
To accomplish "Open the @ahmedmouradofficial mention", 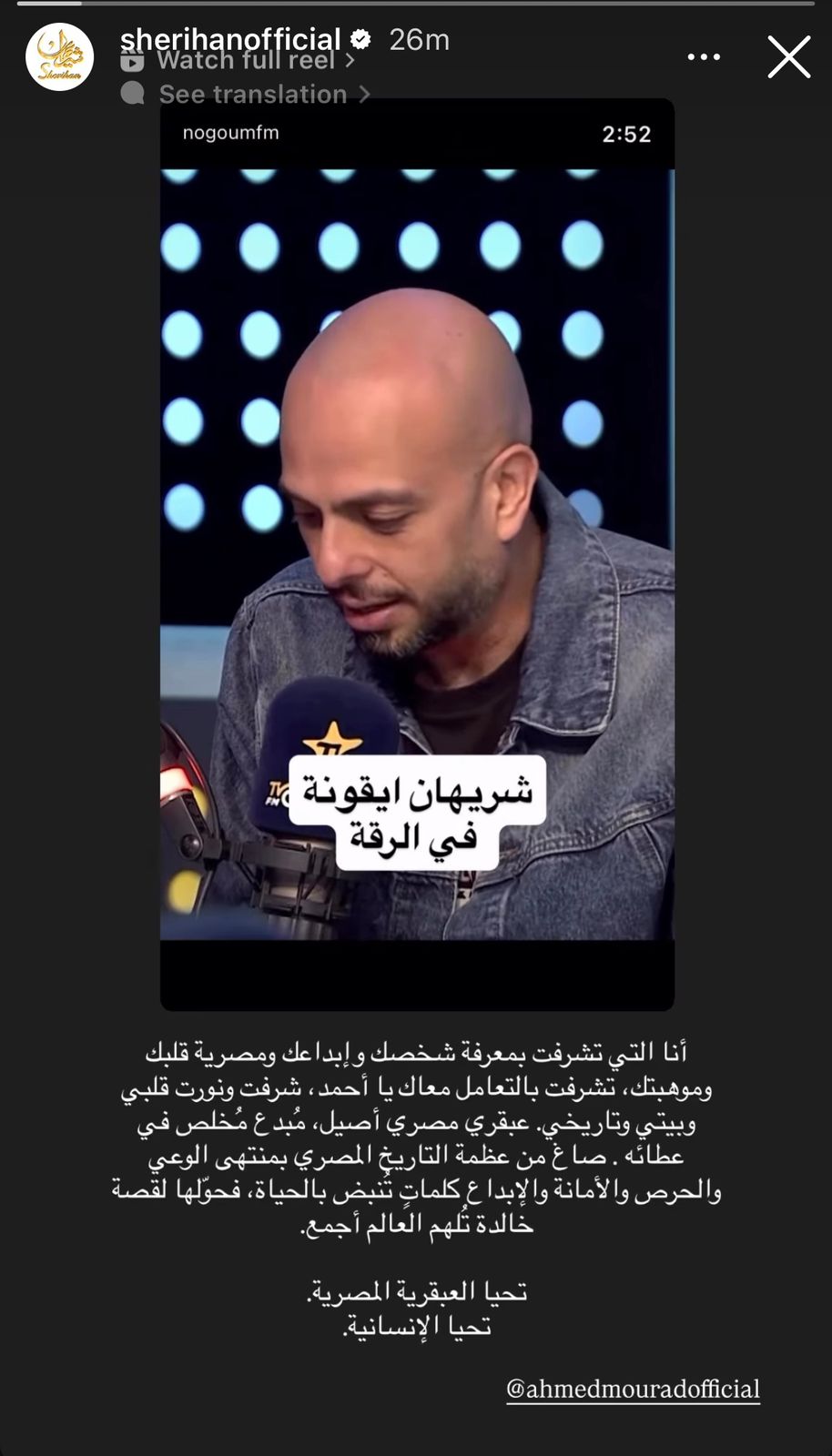I will pos(633,1389).
